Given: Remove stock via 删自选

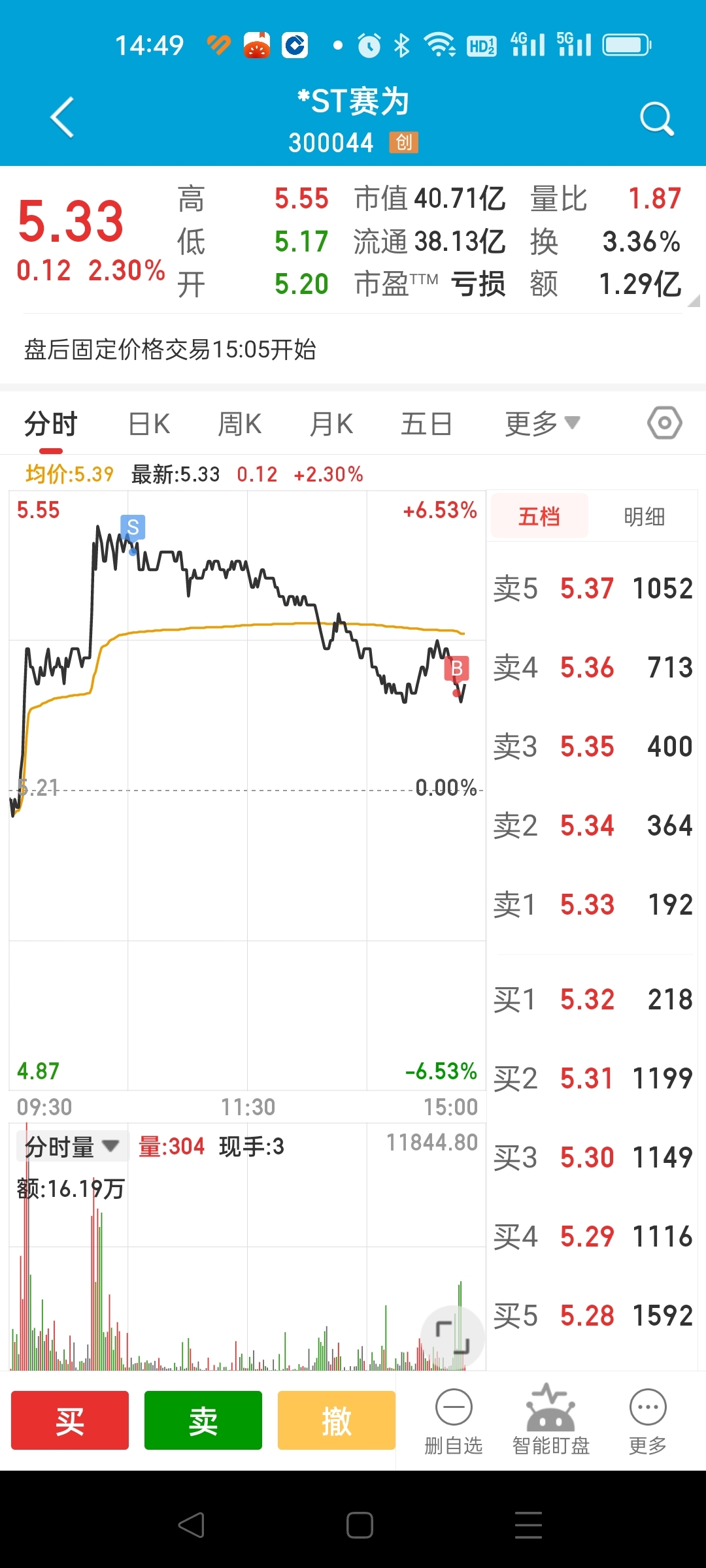Looking at the screenshot, I should point(454,1422).
